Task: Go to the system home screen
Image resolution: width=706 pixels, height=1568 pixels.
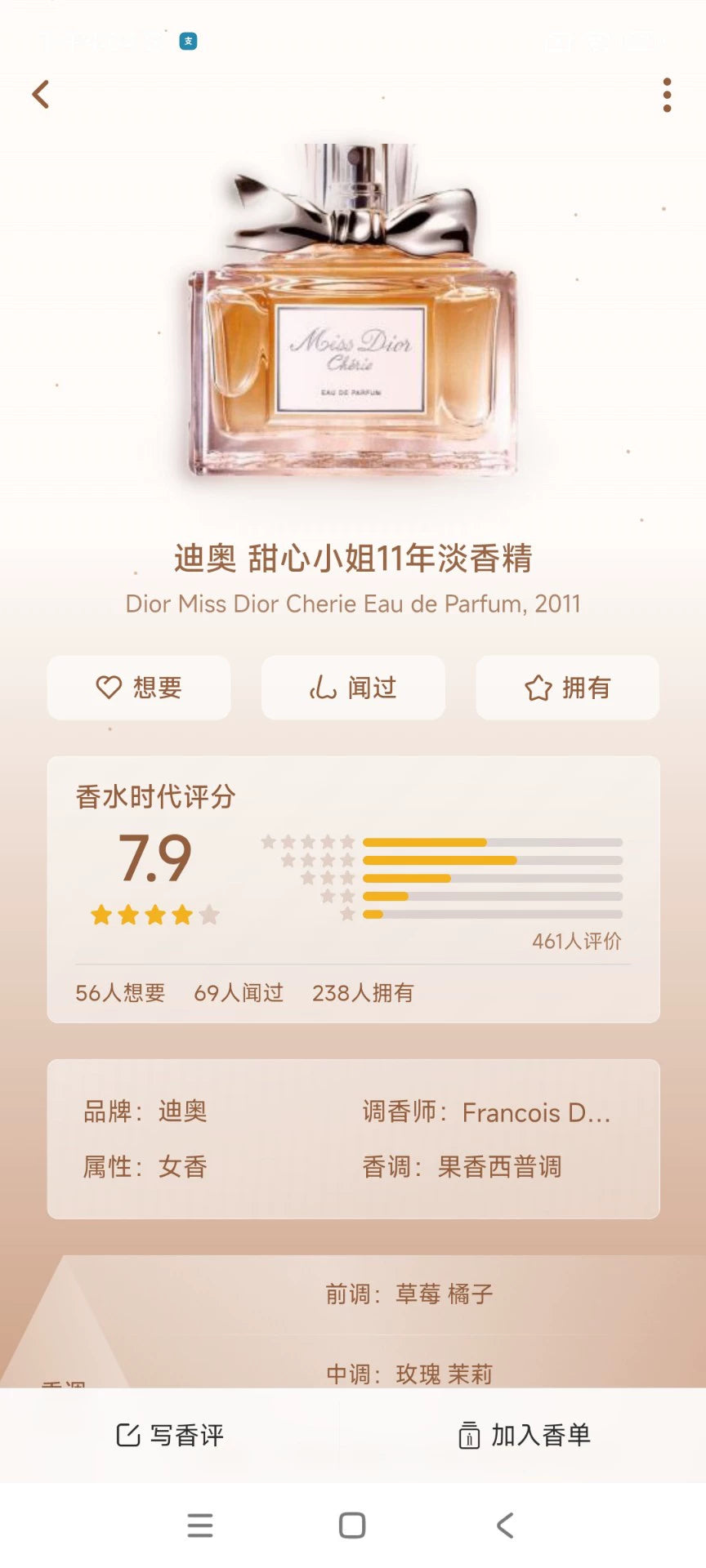Action: coord(352,1526)
